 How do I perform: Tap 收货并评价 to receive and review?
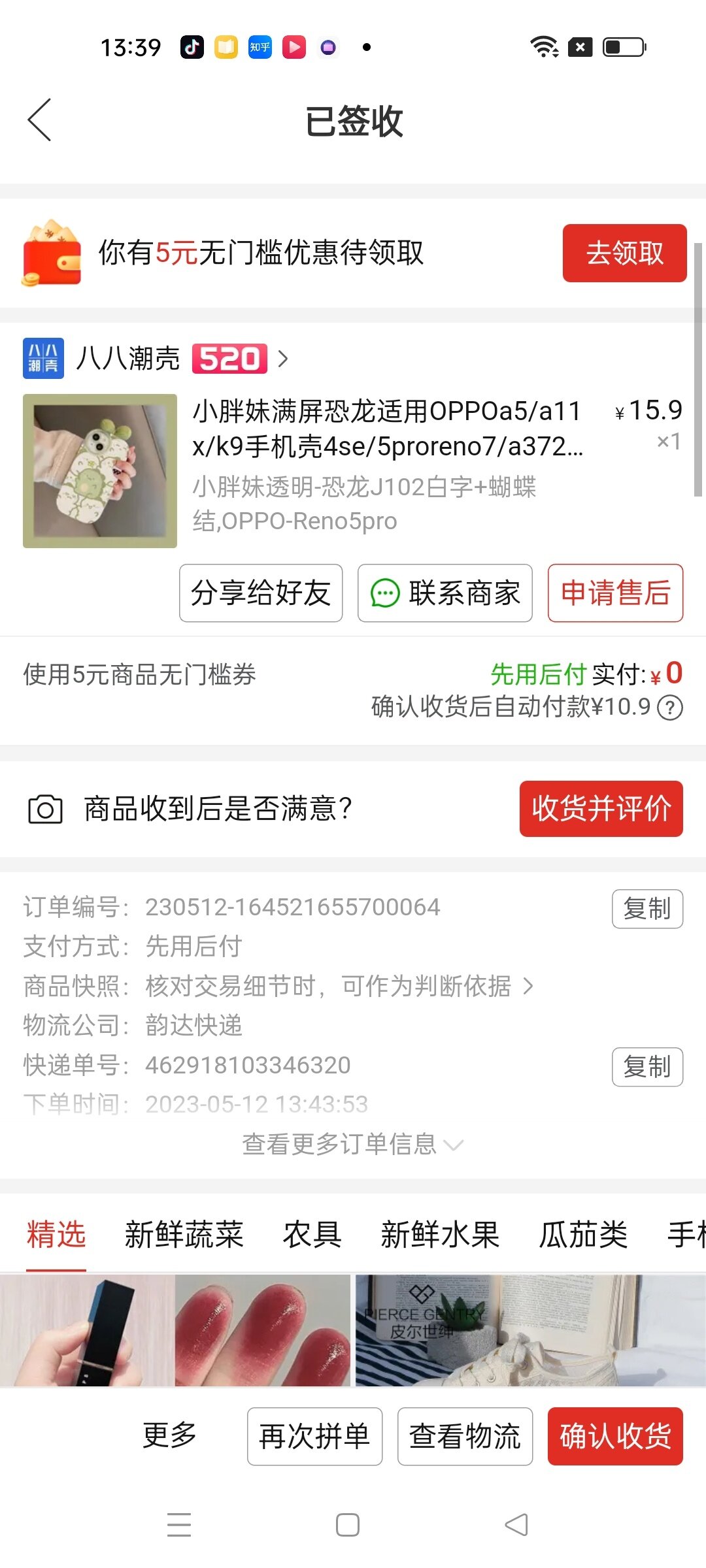[x=601, y=809]
